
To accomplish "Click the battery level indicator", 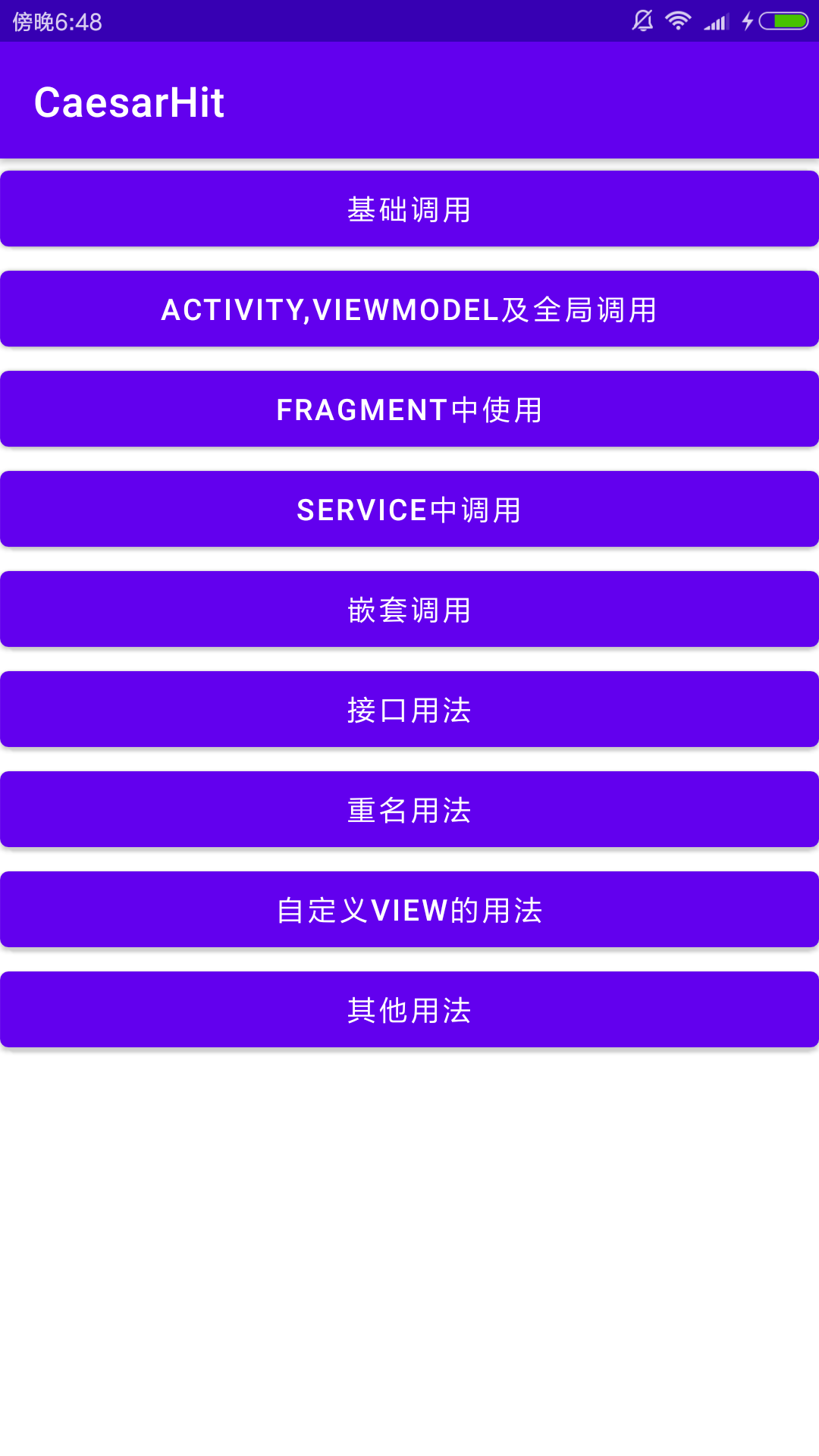I will [x=781, y=21].
